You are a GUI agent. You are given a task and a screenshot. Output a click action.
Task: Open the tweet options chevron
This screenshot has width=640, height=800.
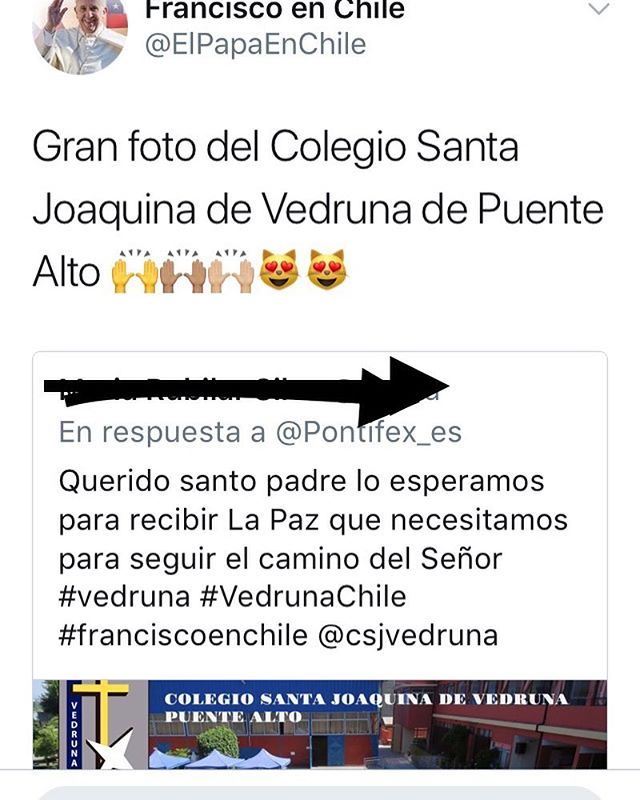pyautogui.click(x=599, y=9)
